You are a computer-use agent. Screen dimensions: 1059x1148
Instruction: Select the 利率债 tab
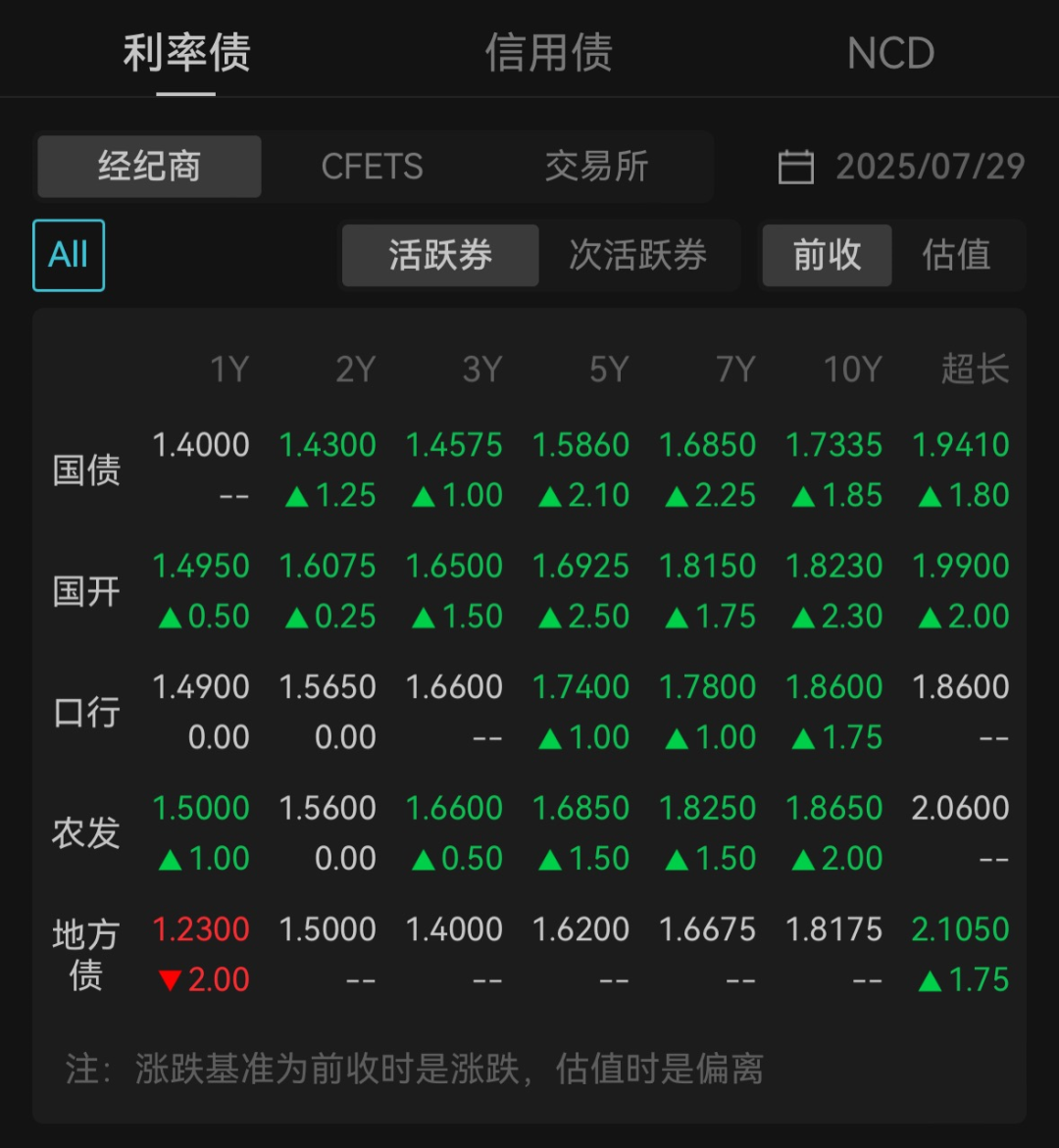coord(185,54)
